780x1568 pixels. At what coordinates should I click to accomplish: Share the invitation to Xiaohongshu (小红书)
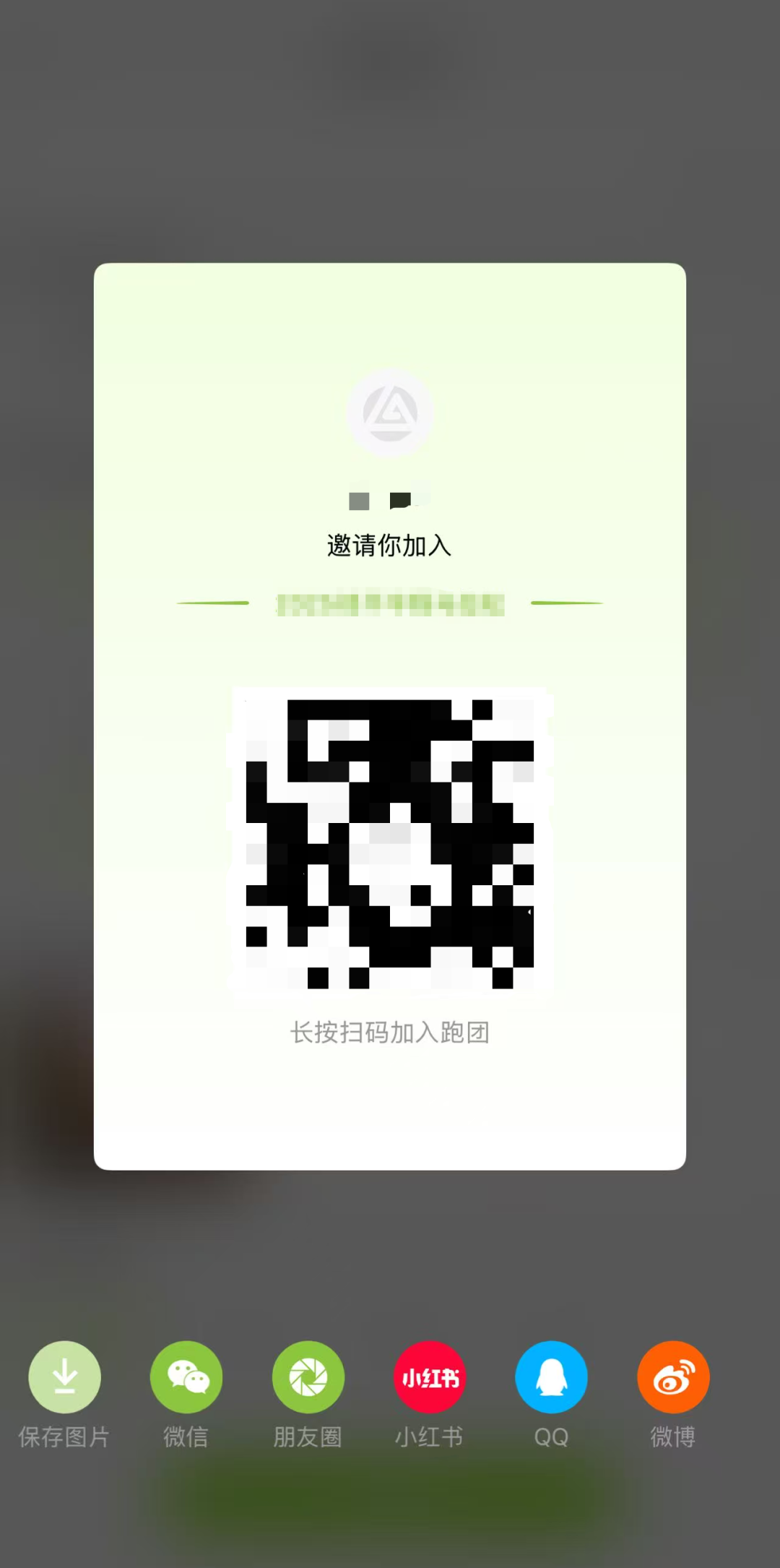pyautogui.click(x=430, y=1377)
